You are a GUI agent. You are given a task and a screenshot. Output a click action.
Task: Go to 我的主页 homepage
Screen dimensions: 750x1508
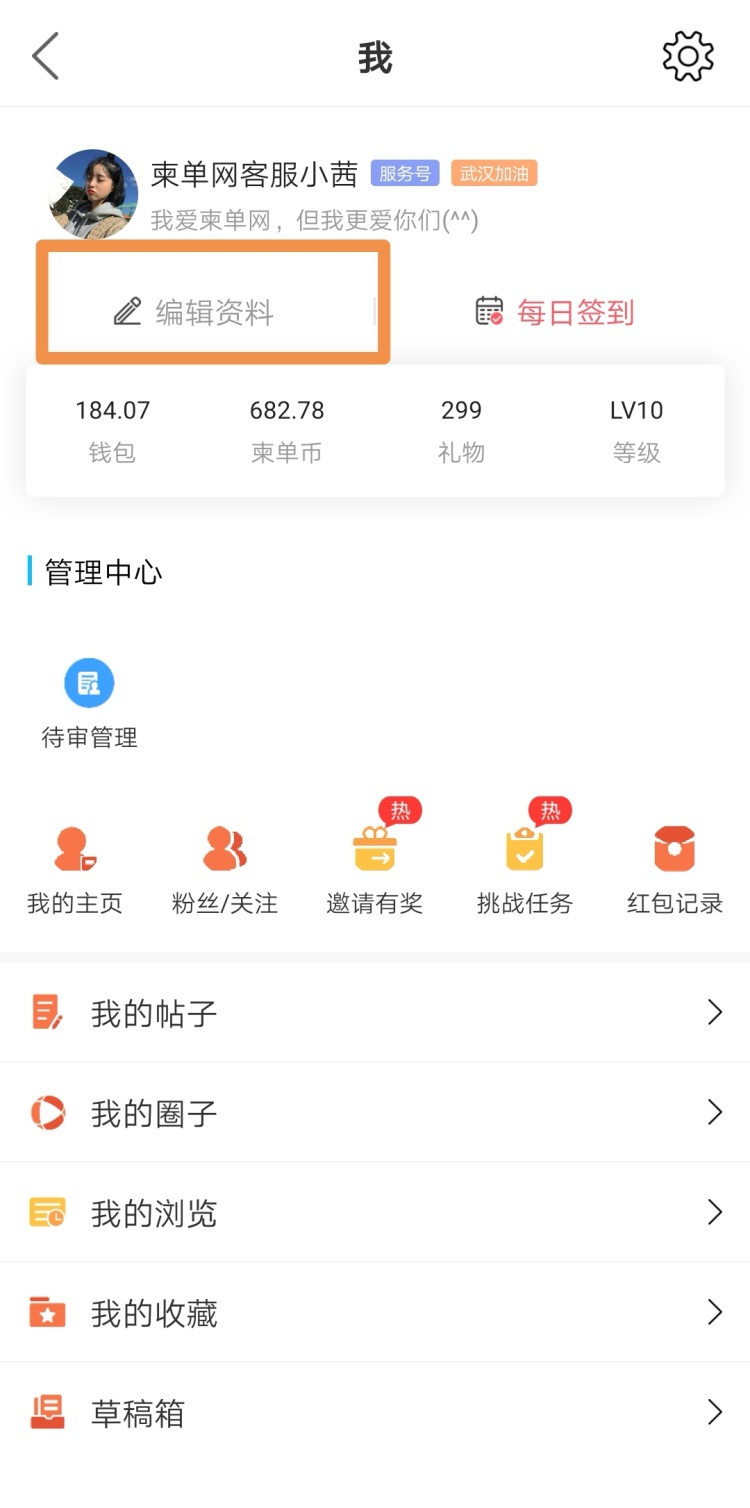(x=75, y=870)
